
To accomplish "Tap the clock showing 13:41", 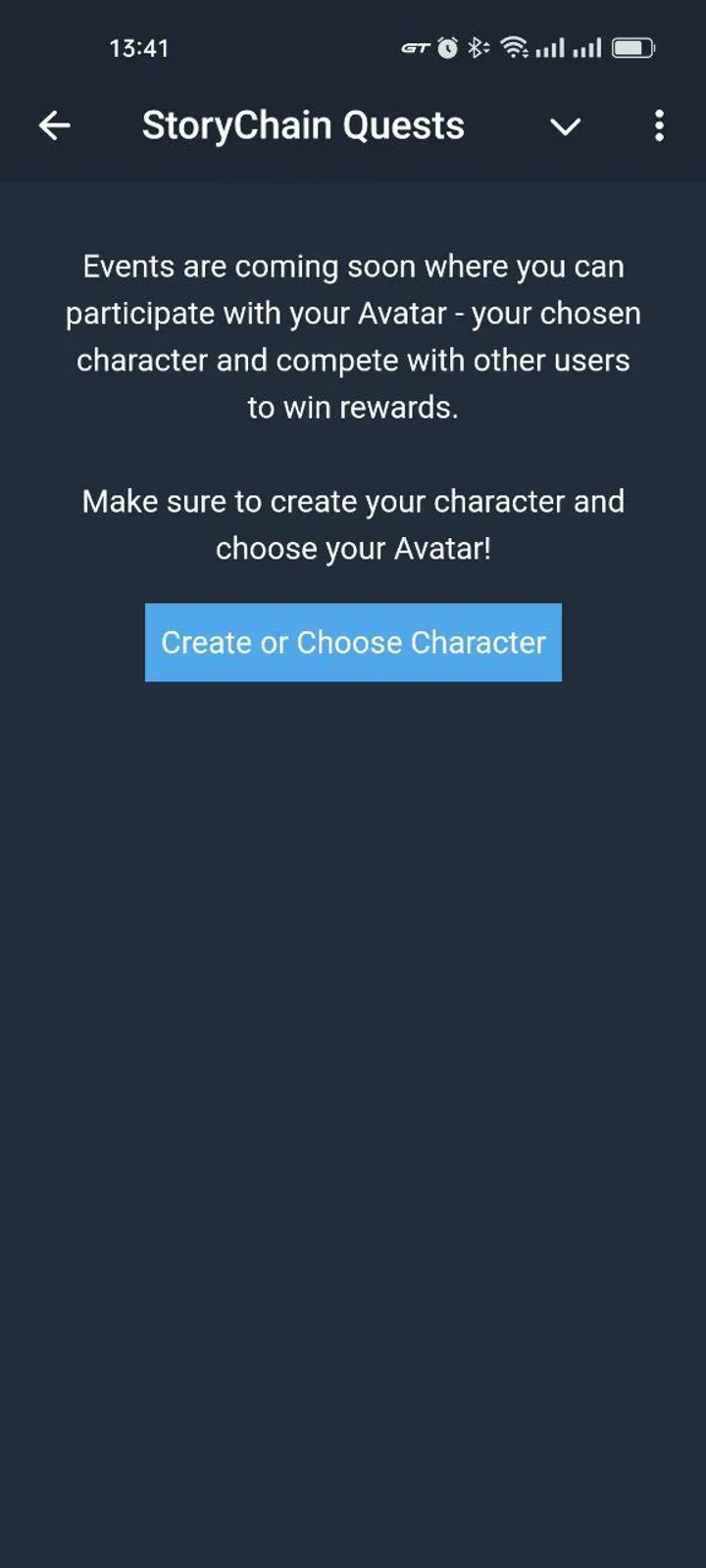I will coord(140,46).
